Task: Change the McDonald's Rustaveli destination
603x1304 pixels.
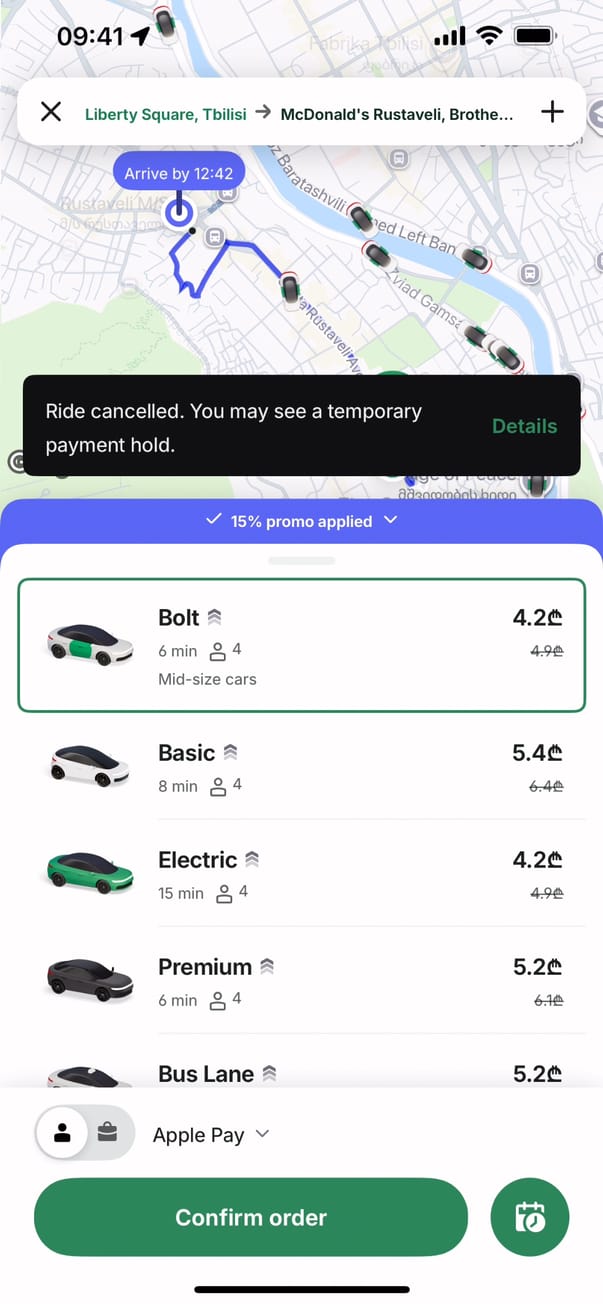Action: (396, 114)
